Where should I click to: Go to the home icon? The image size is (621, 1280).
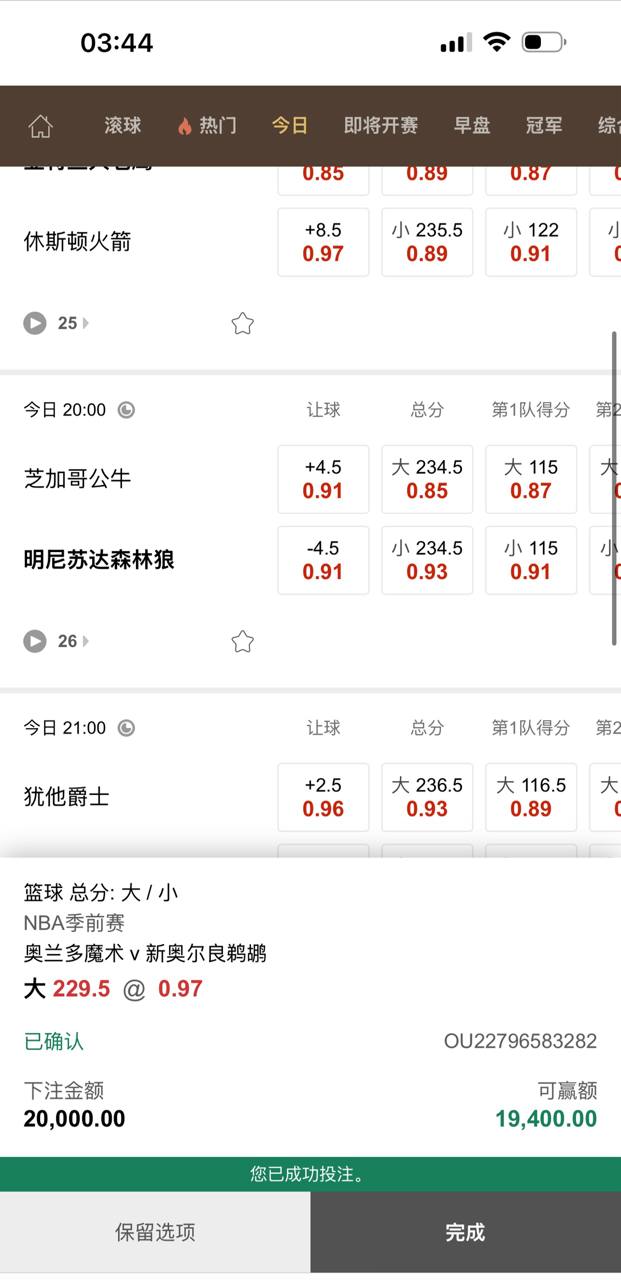coord(40,126)
